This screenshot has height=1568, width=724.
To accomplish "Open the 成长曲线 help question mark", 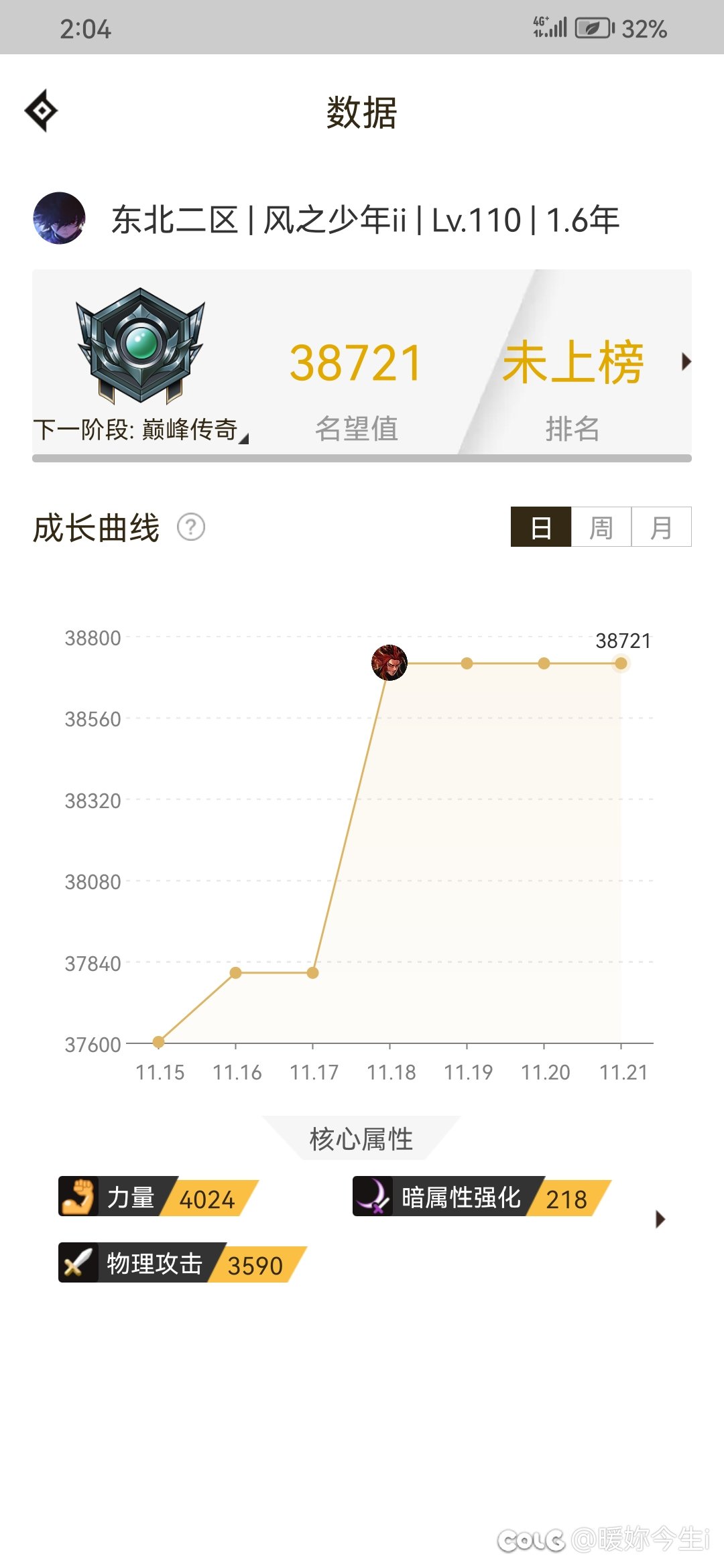I will 191,527.
